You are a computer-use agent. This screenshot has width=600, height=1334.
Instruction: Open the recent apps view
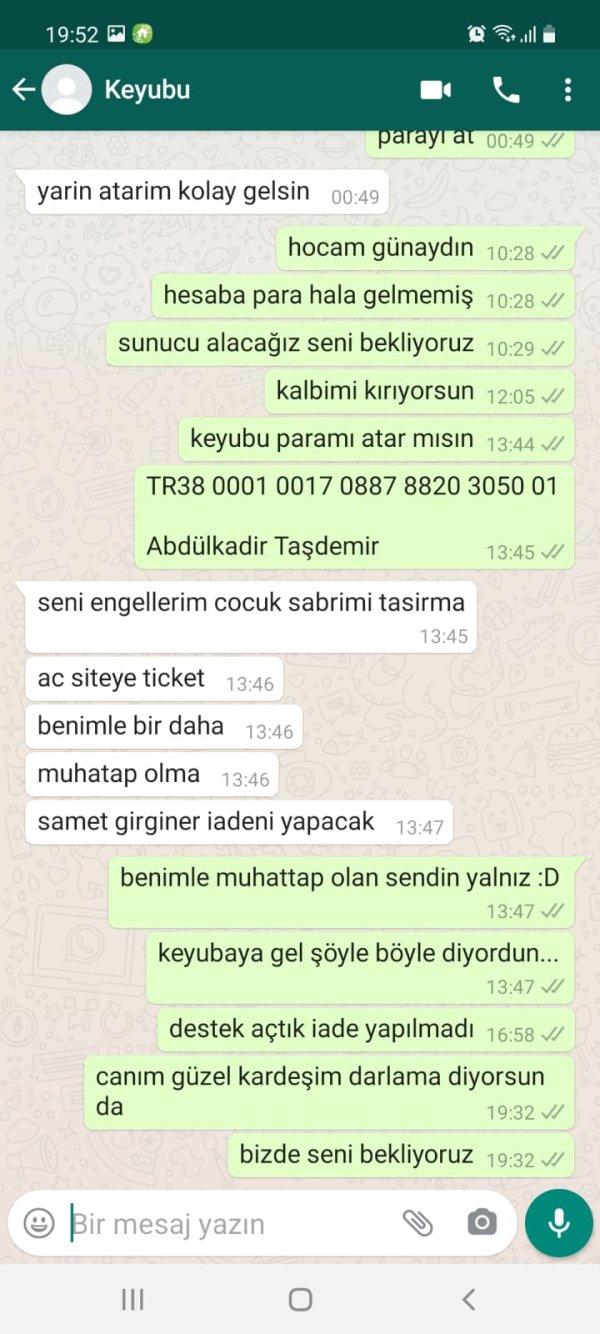point(132,1299)
